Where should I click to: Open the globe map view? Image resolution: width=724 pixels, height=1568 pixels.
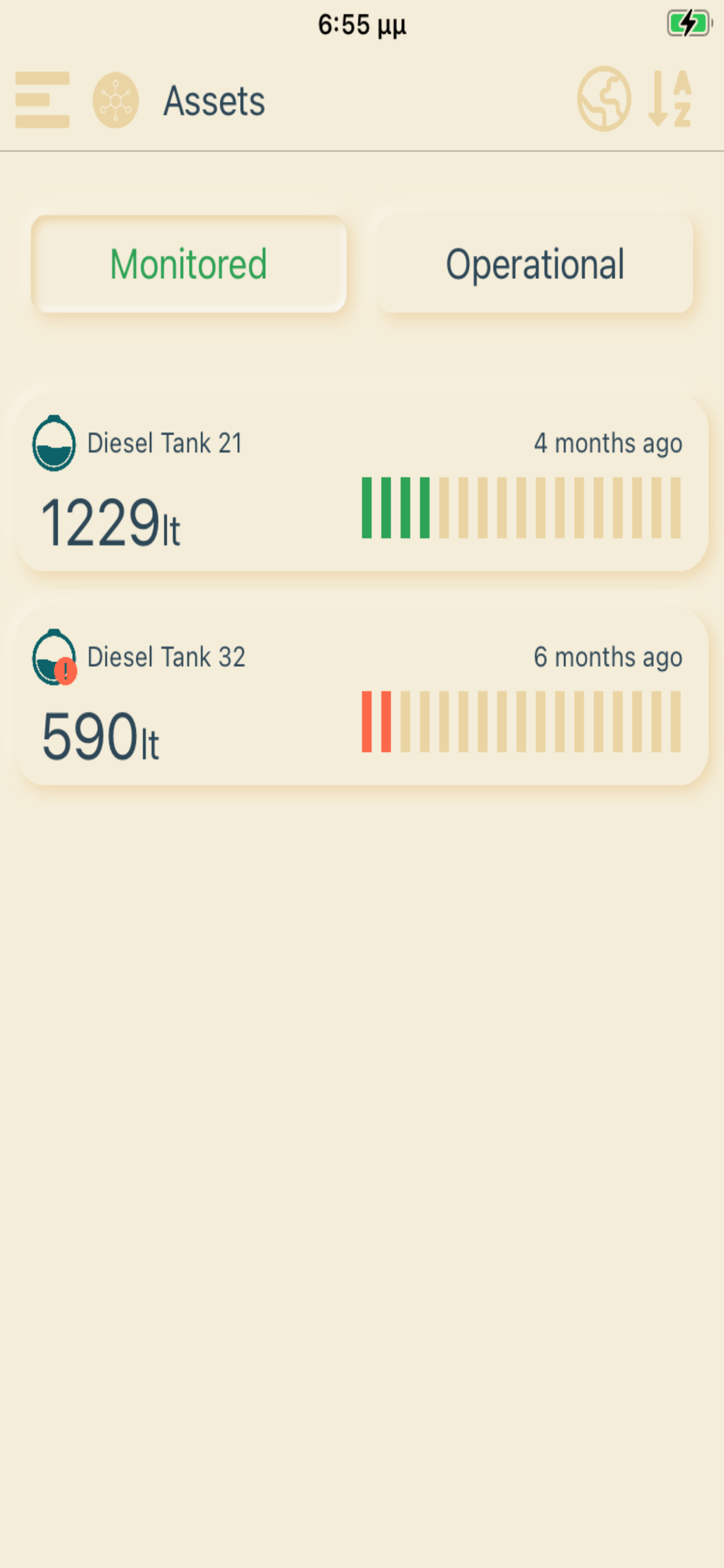click(603, 99)
